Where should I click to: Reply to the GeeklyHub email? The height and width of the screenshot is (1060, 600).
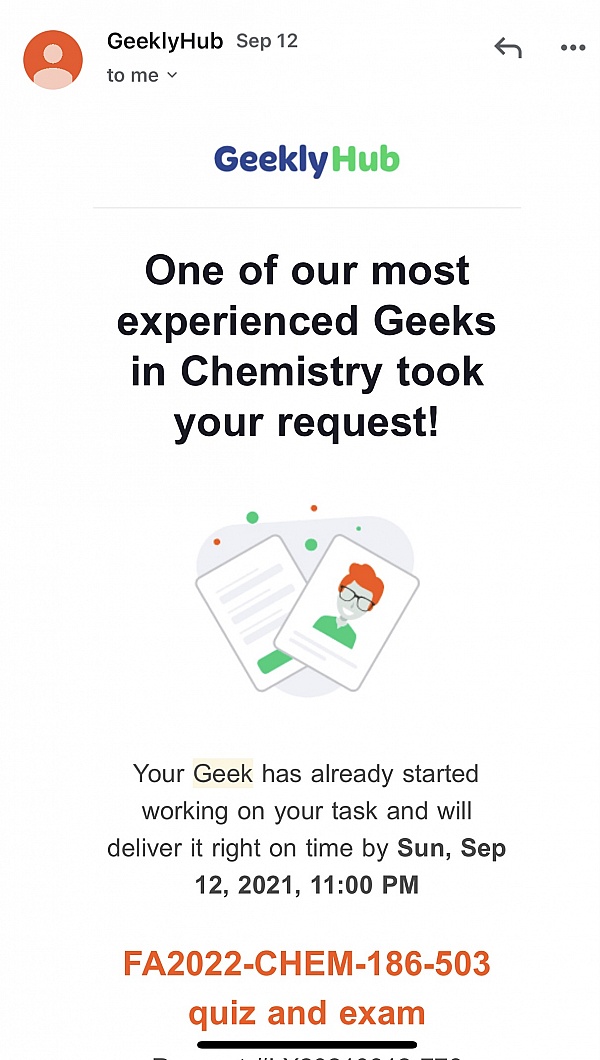tap(508, 48)
